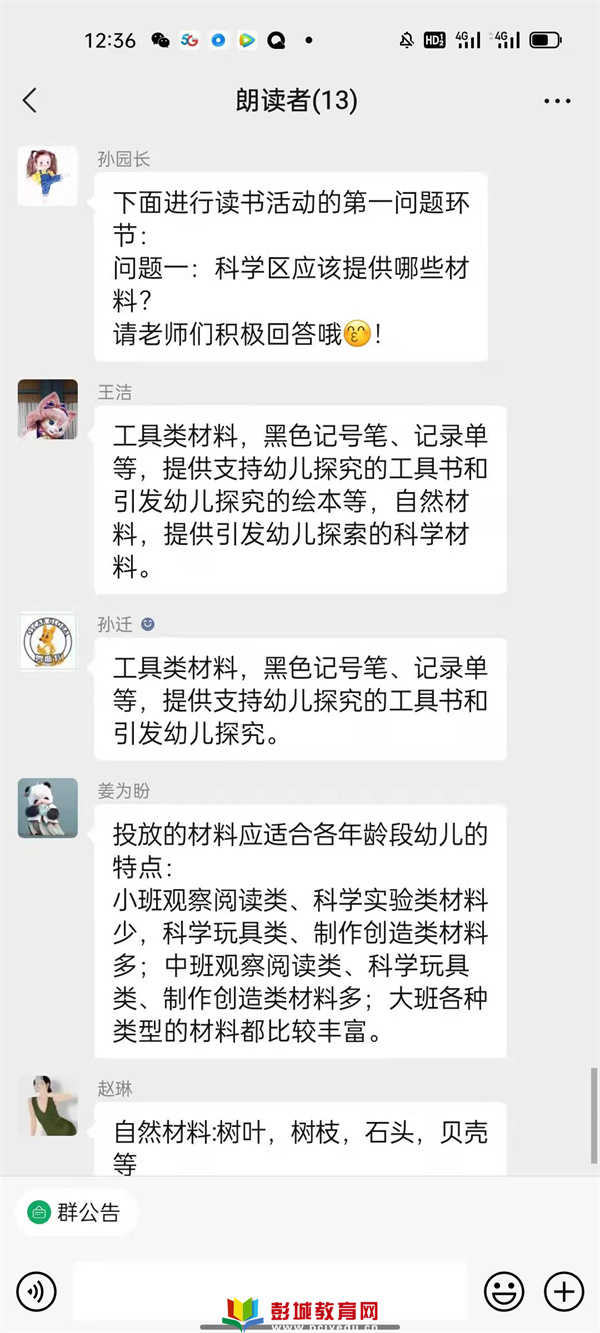Go back from 朗读者 group chat
Screen dimensions: 600x1333
click(x=30, y=101)
